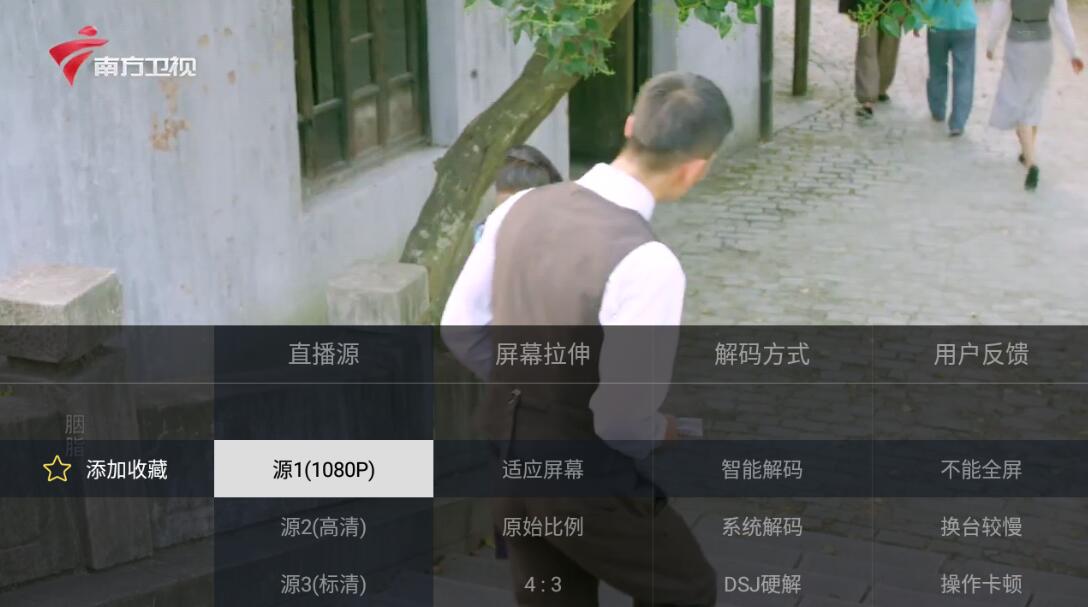Add channel to favorites (添加收藏)
Viewport: 1088px width, 607px height.
point(107,469)
